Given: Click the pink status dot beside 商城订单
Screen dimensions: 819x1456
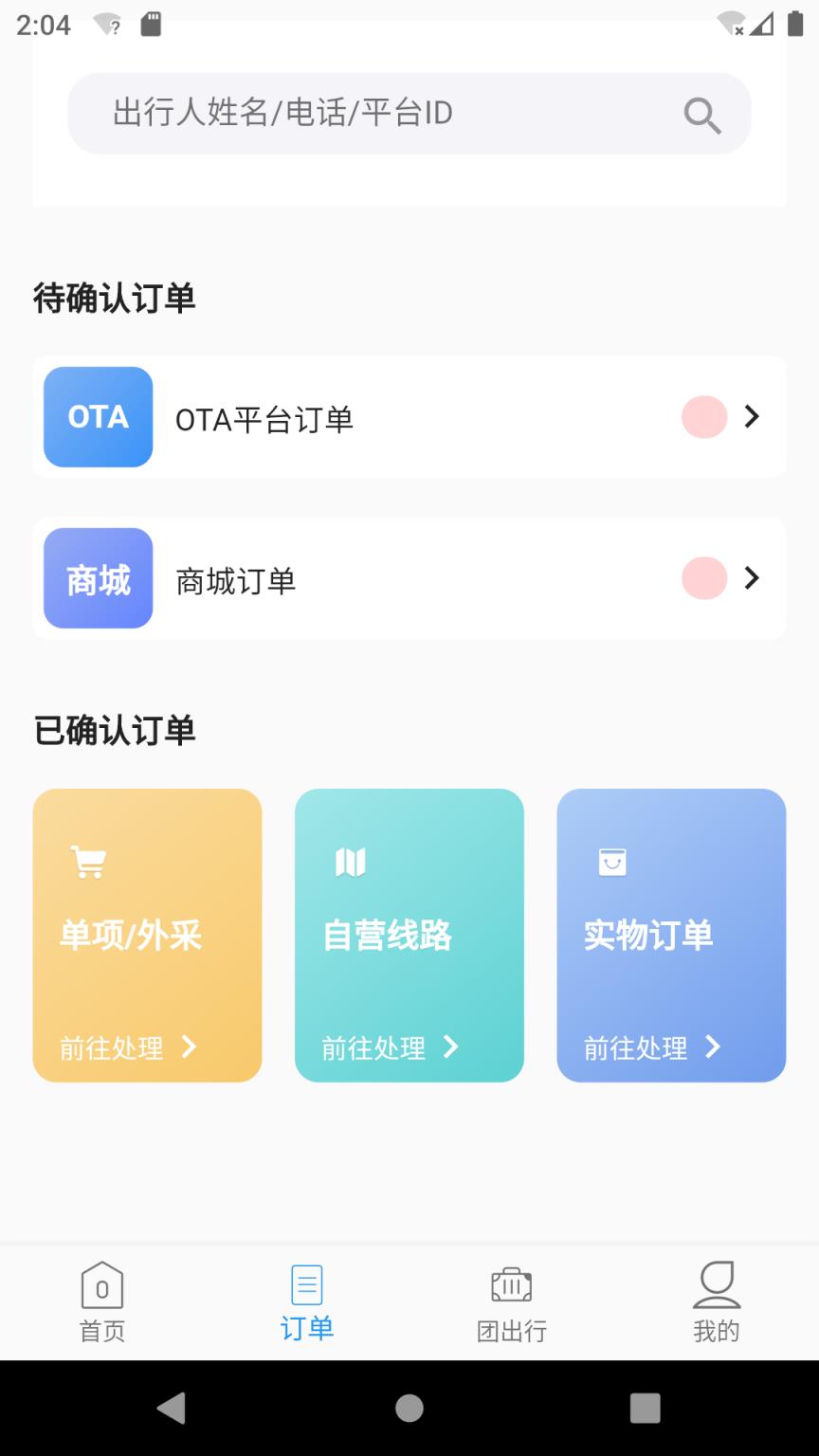Looking at the screenshot, I should [x=702, y=578].
